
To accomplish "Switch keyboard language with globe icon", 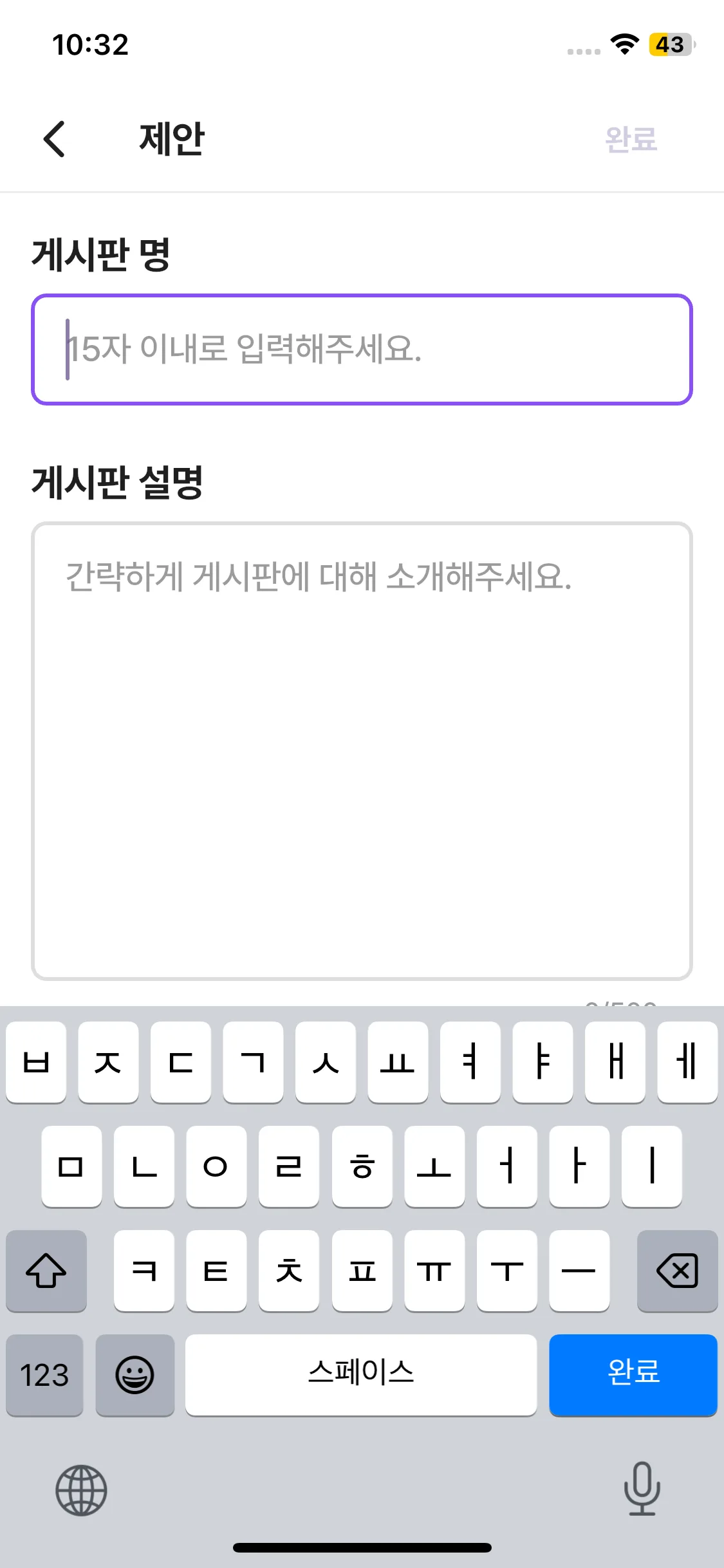I will pyautogui.click(x=81, y=1490).
